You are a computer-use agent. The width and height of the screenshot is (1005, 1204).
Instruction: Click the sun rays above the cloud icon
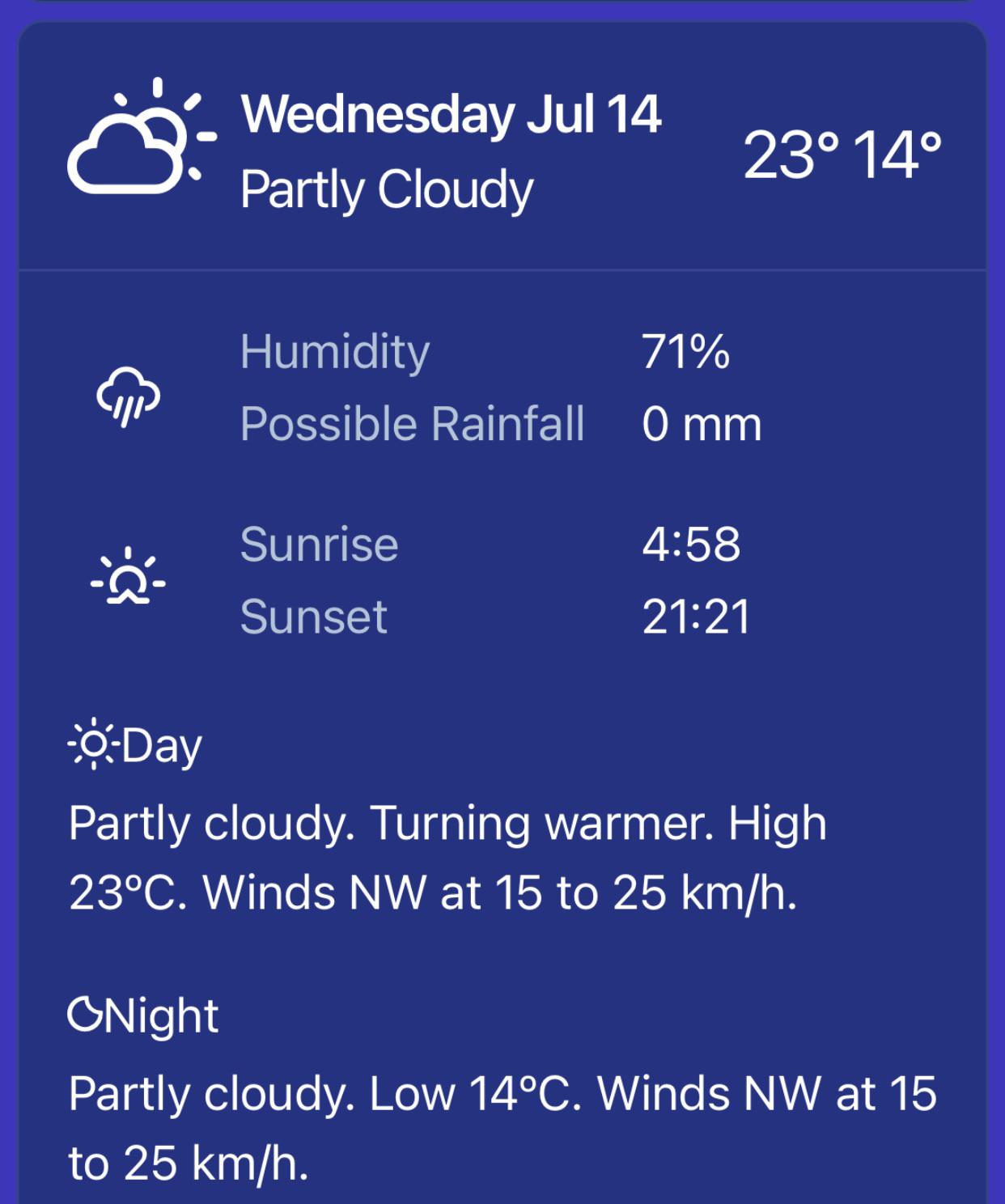coord(158,89)
